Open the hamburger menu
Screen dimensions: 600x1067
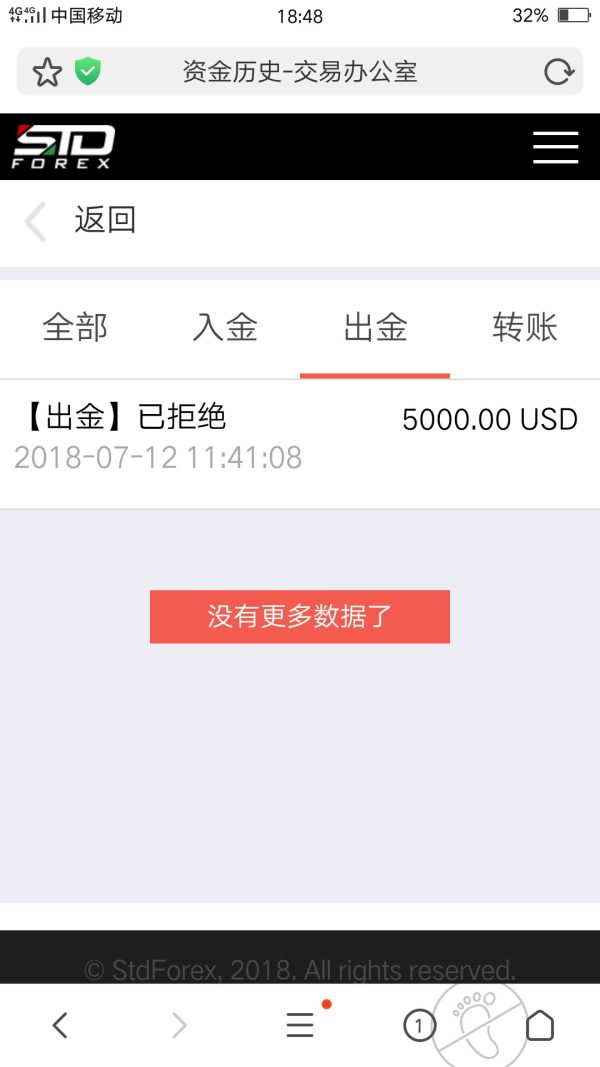[555, 147]
